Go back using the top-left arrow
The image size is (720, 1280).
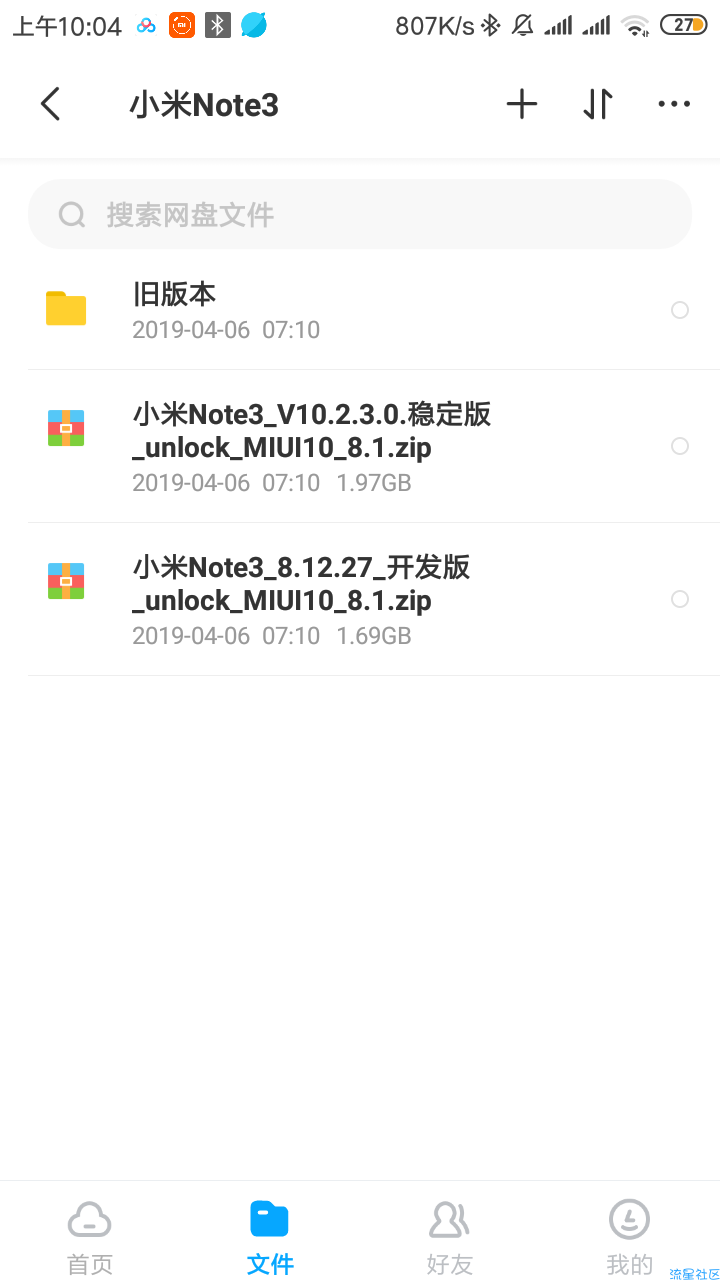pyautogui.click(x=50, y=104)
